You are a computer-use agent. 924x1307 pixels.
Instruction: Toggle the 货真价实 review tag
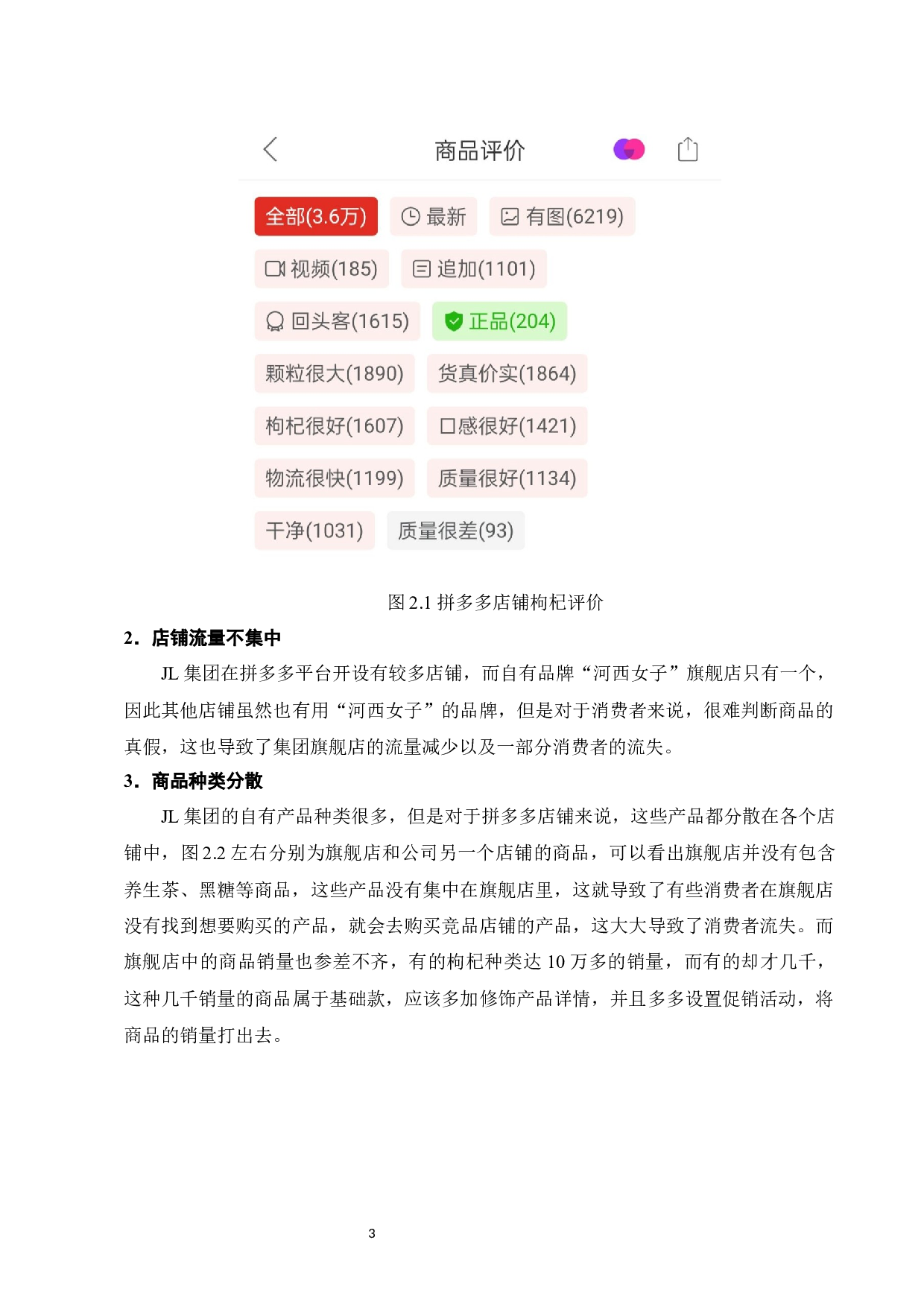tap(509, 373)
